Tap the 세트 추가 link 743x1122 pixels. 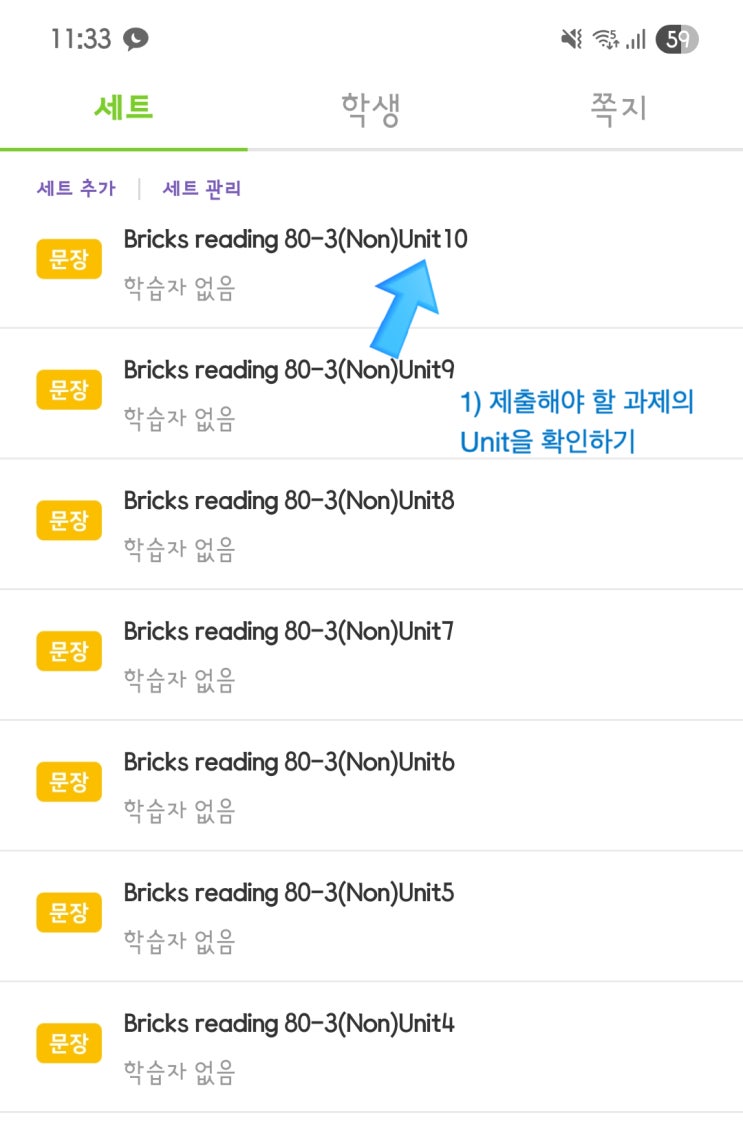pyautogui.click(x=76, y=188)
